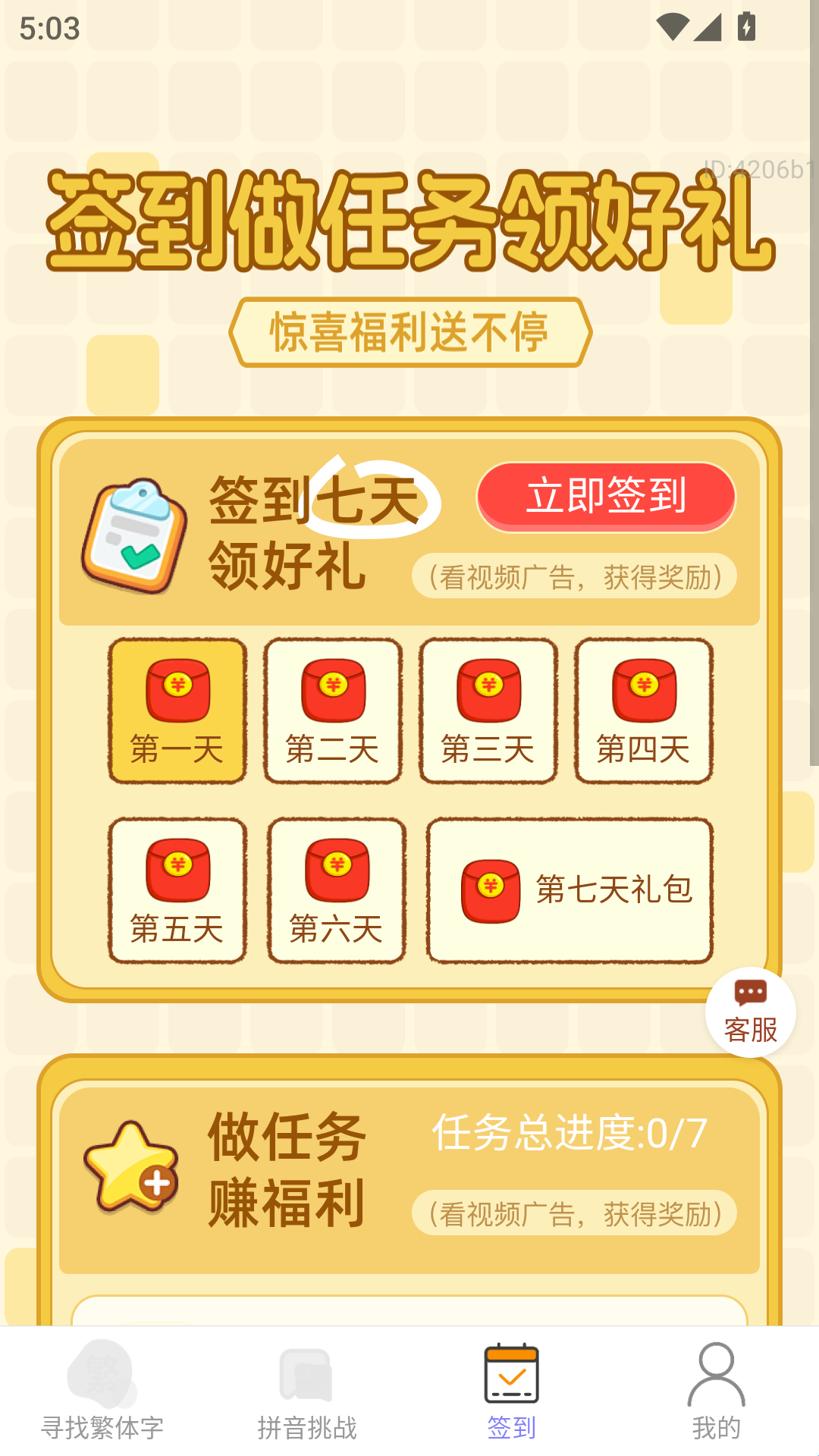Viewport: 819px width, 1456px height.
Task: Select the 第五天 red envelope
Action: pos(177,890)
